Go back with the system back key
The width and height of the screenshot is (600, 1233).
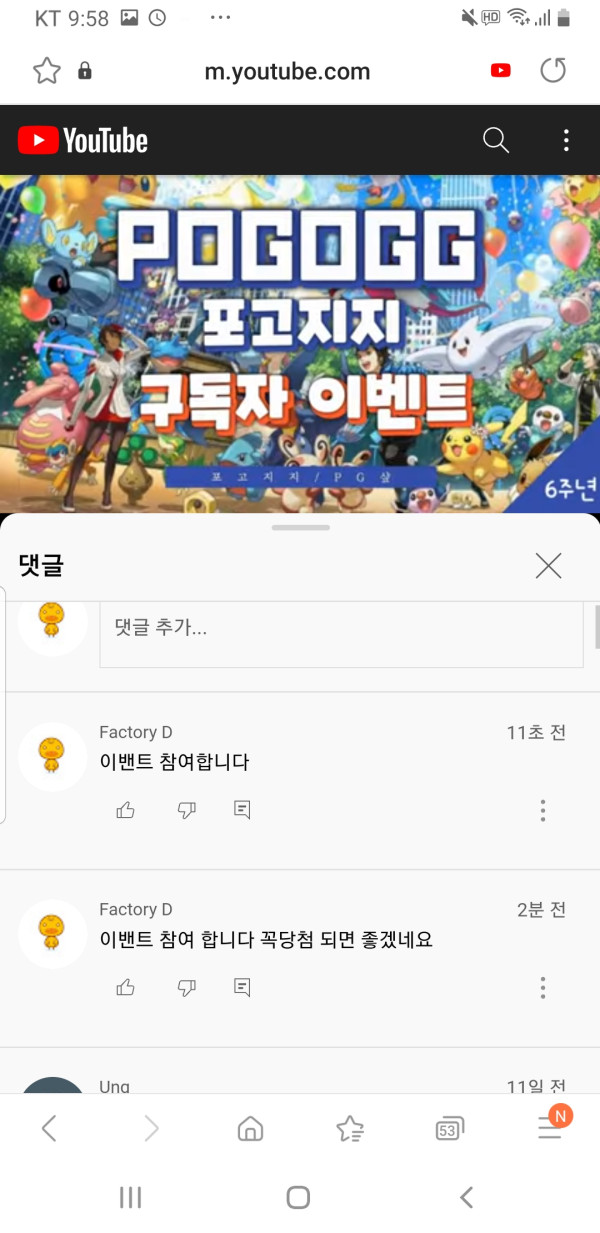(x=466, y=1197)
